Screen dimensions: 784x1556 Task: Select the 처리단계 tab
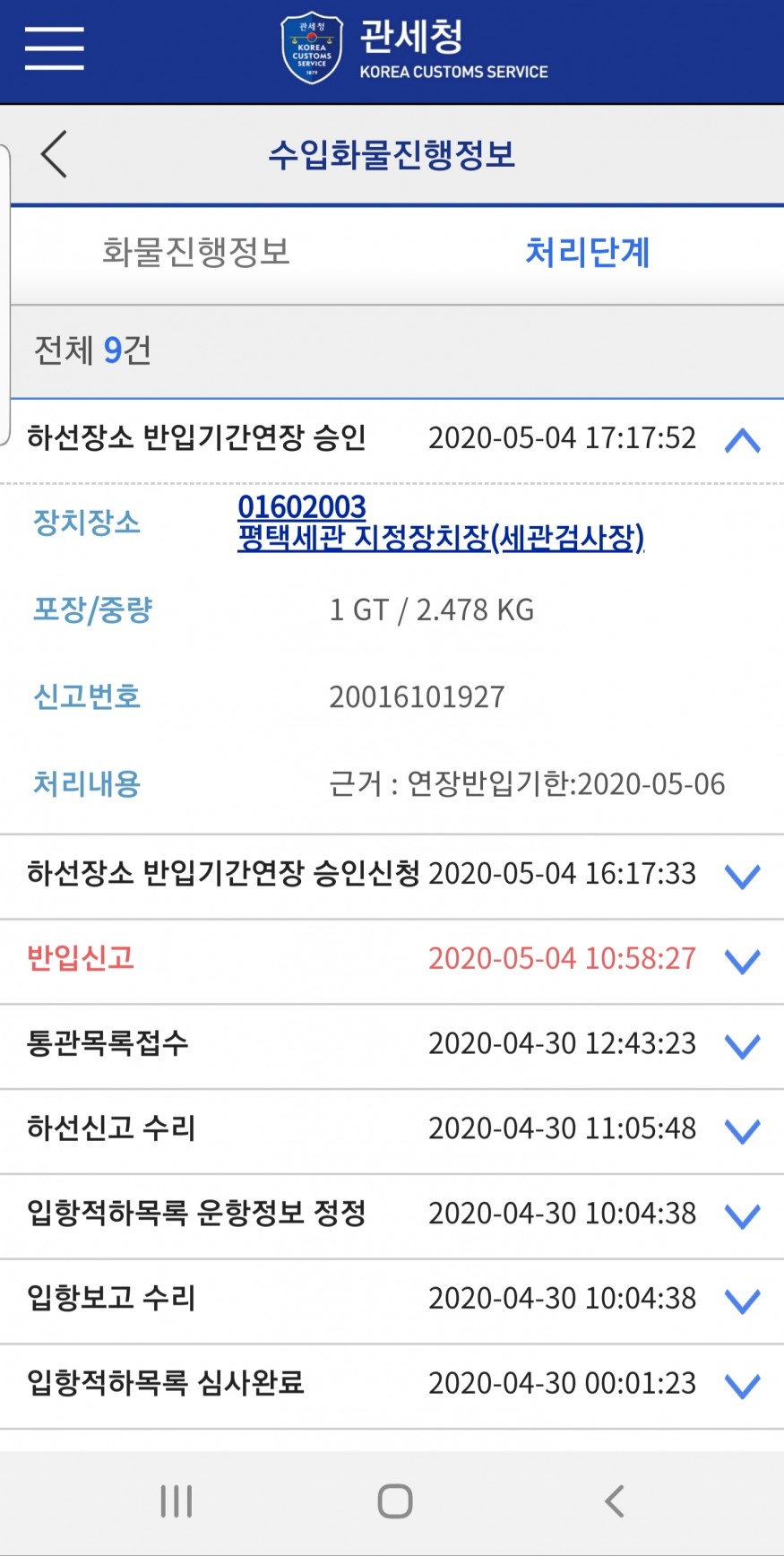pyautogui.click(x=587, y=252)
